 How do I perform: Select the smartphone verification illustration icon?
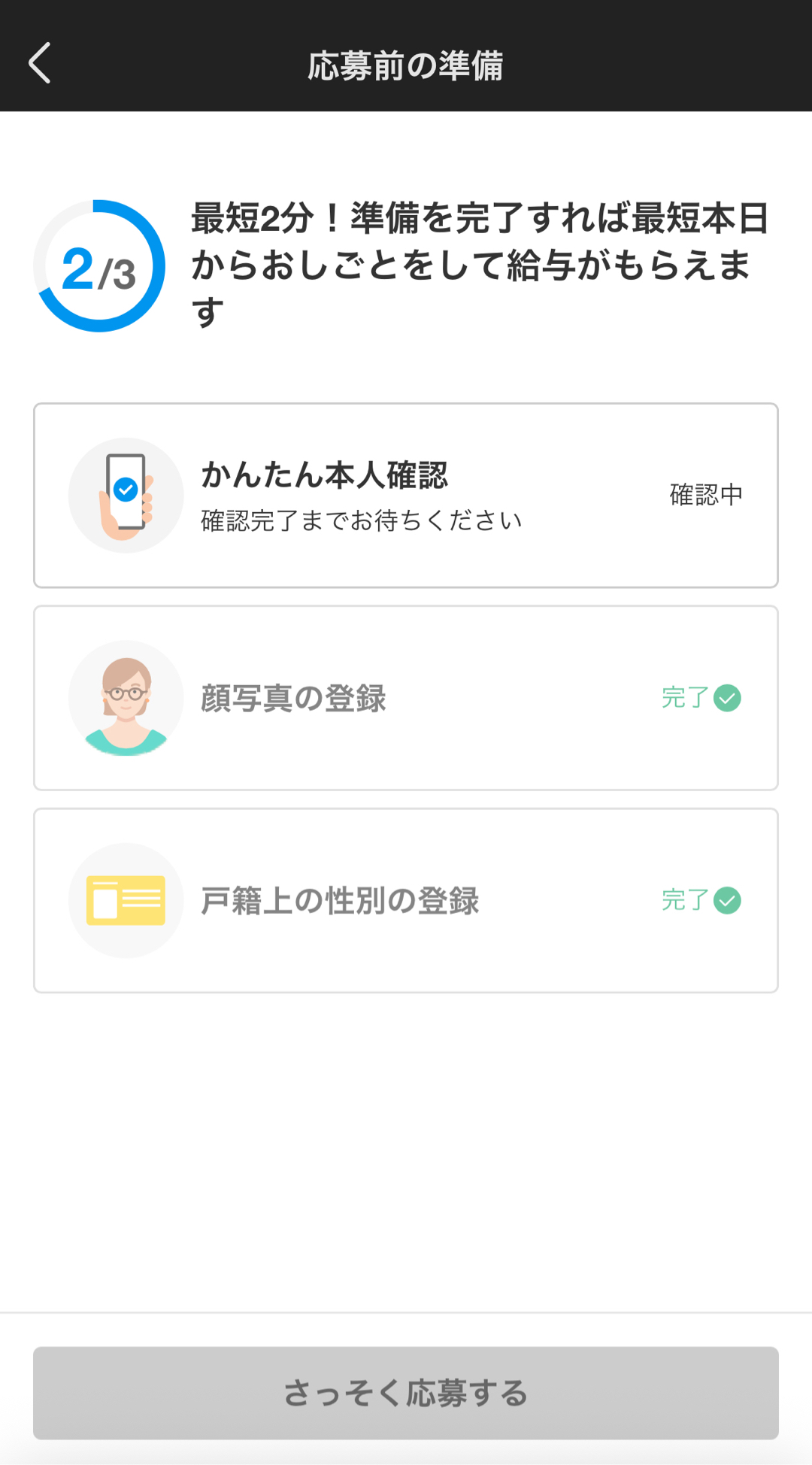pos(126,494)
